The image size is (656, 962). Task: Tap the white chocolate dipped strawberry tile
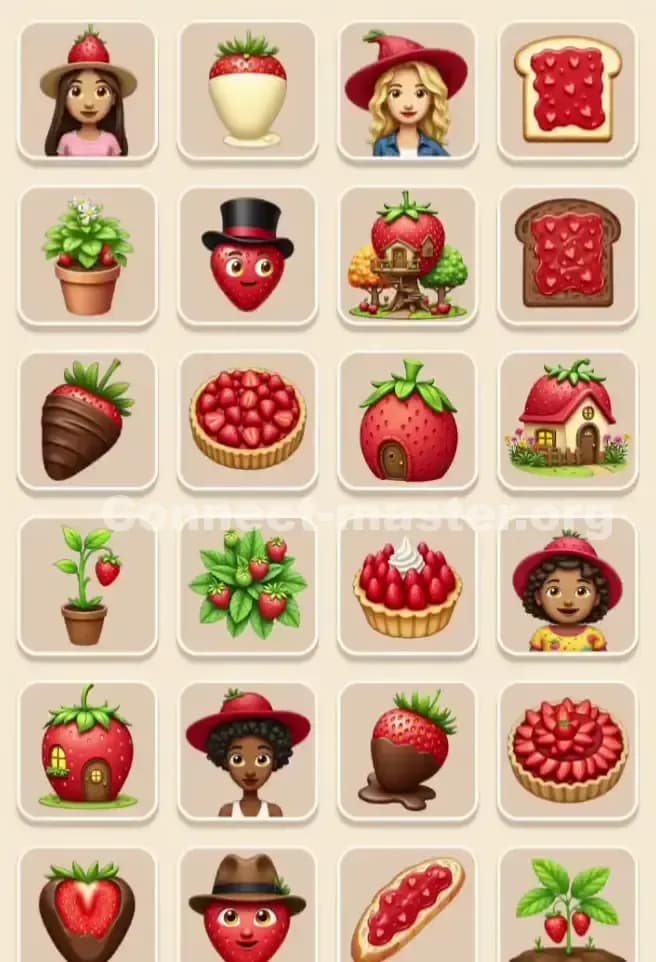[x=247, y=92]
